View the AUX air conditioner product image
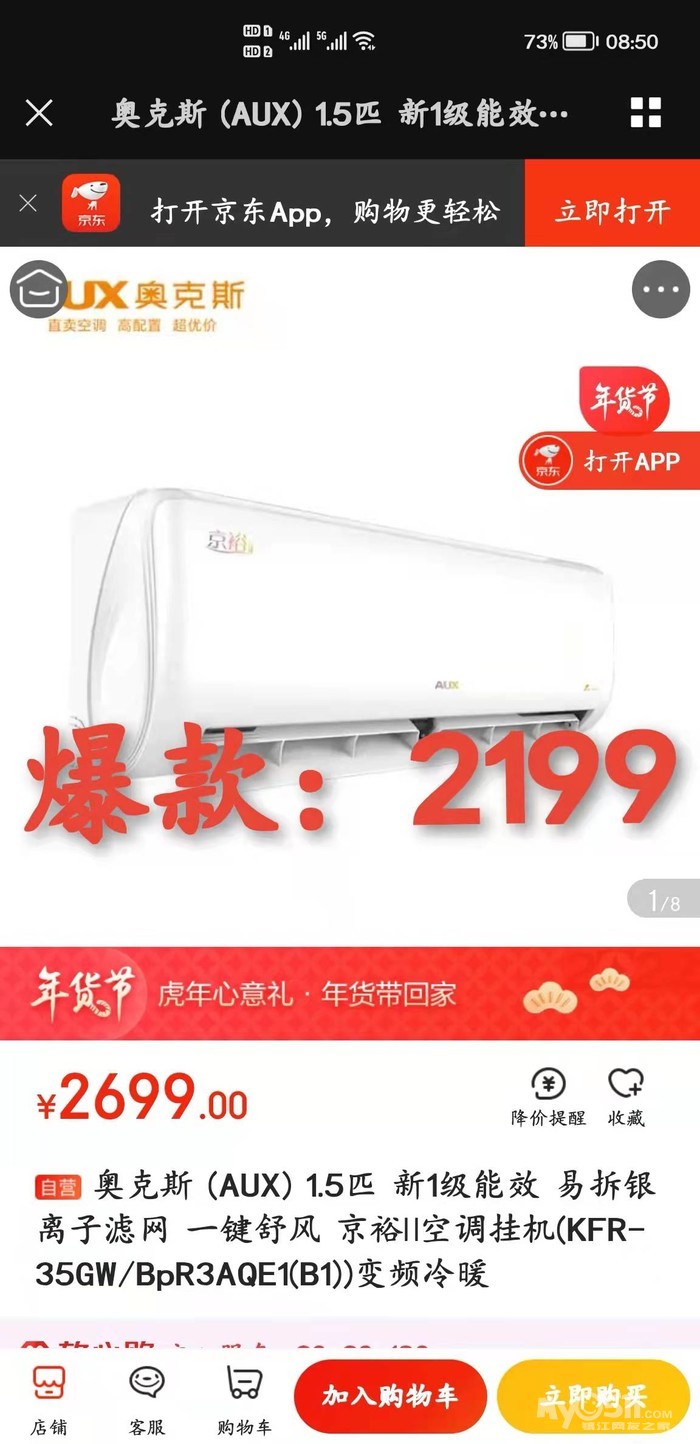 click(350, 595)
